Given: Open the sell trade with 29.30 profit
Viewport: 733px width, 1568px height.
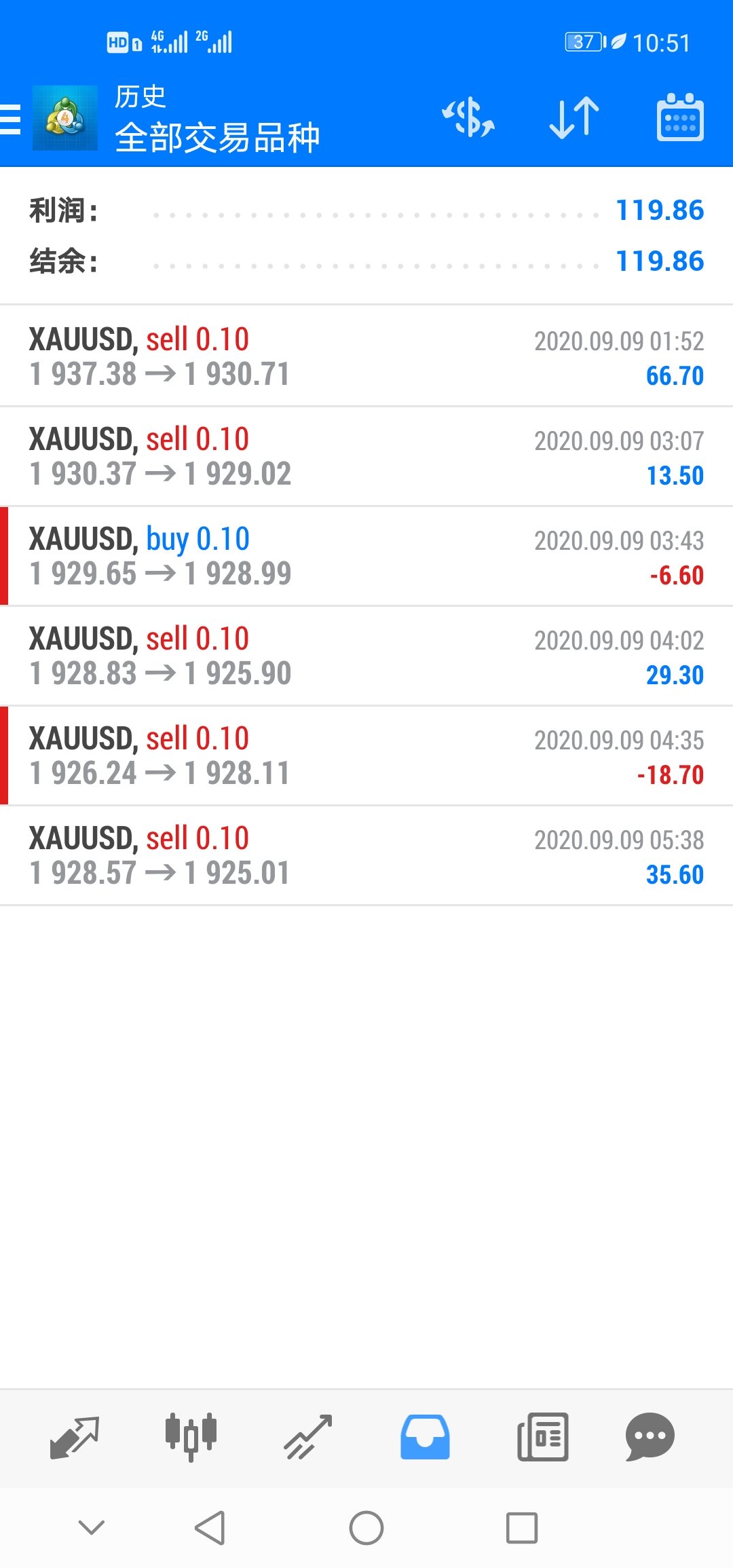Looking at the screenshot, I should [x=366, y=656].
